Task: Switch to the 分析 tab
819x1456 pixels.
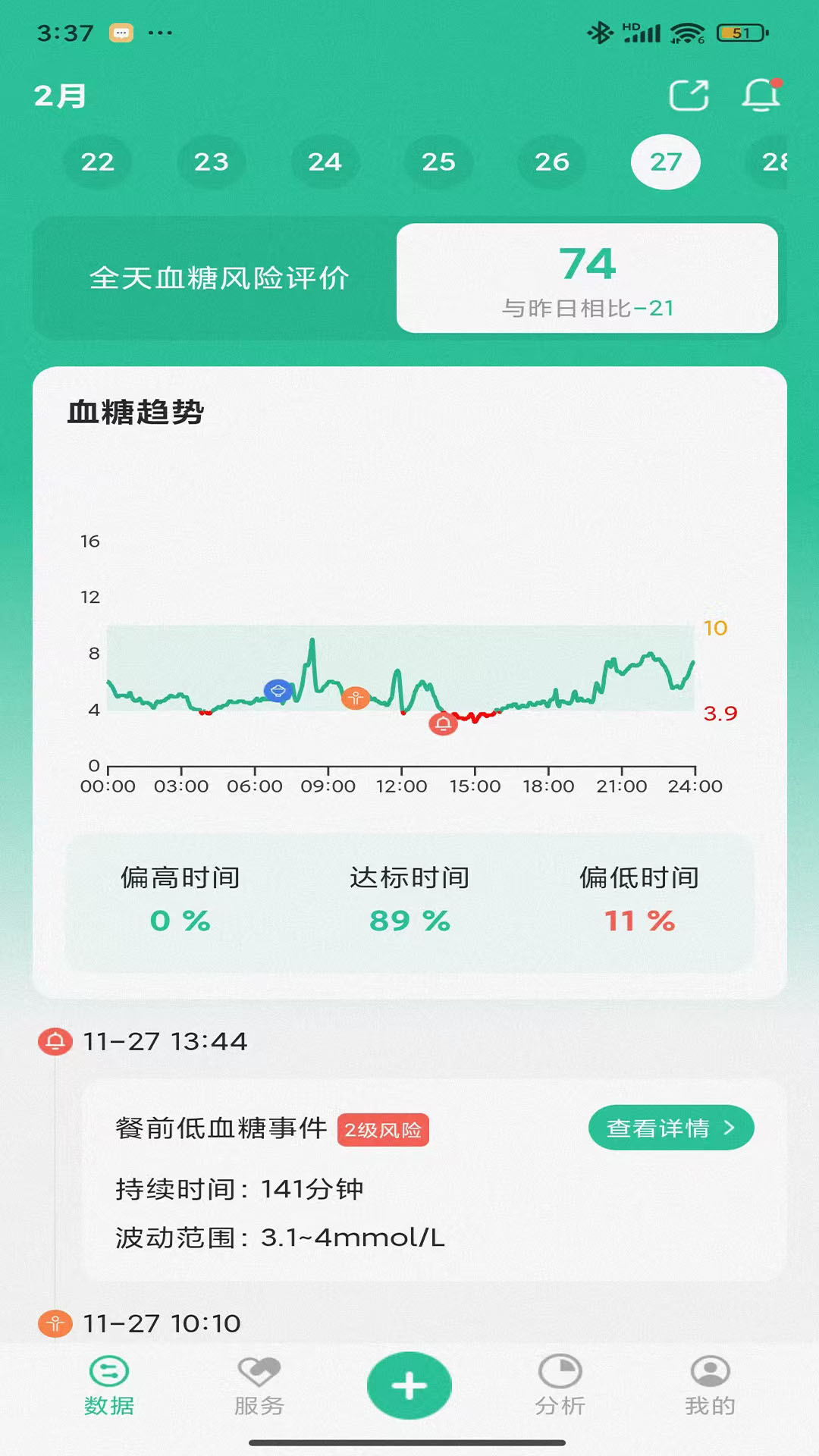Action: 560,1386
